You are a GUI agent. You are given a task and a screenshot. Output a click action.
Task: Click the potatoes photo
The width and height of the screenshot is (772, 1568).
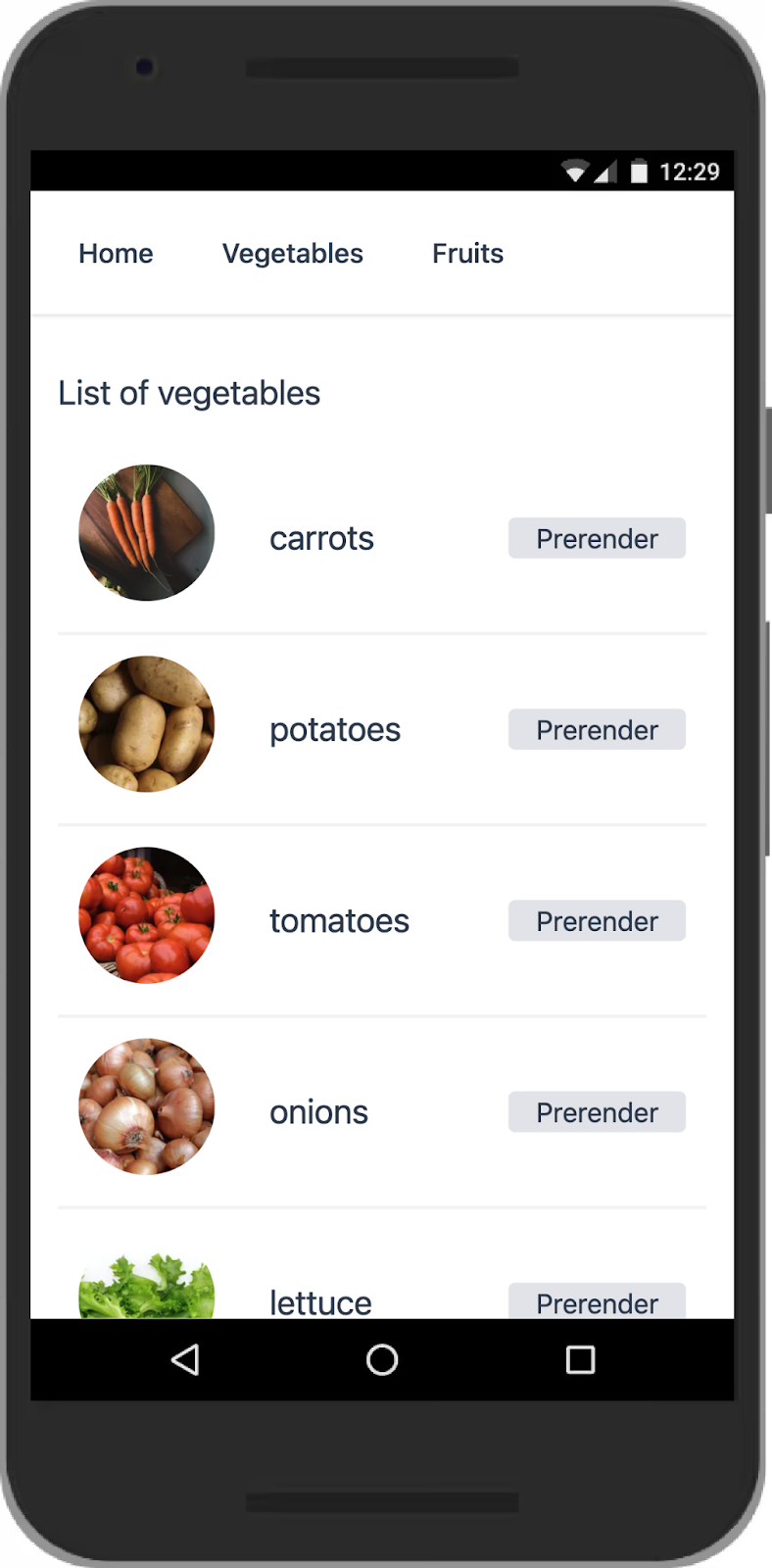[x=146, y=723]
